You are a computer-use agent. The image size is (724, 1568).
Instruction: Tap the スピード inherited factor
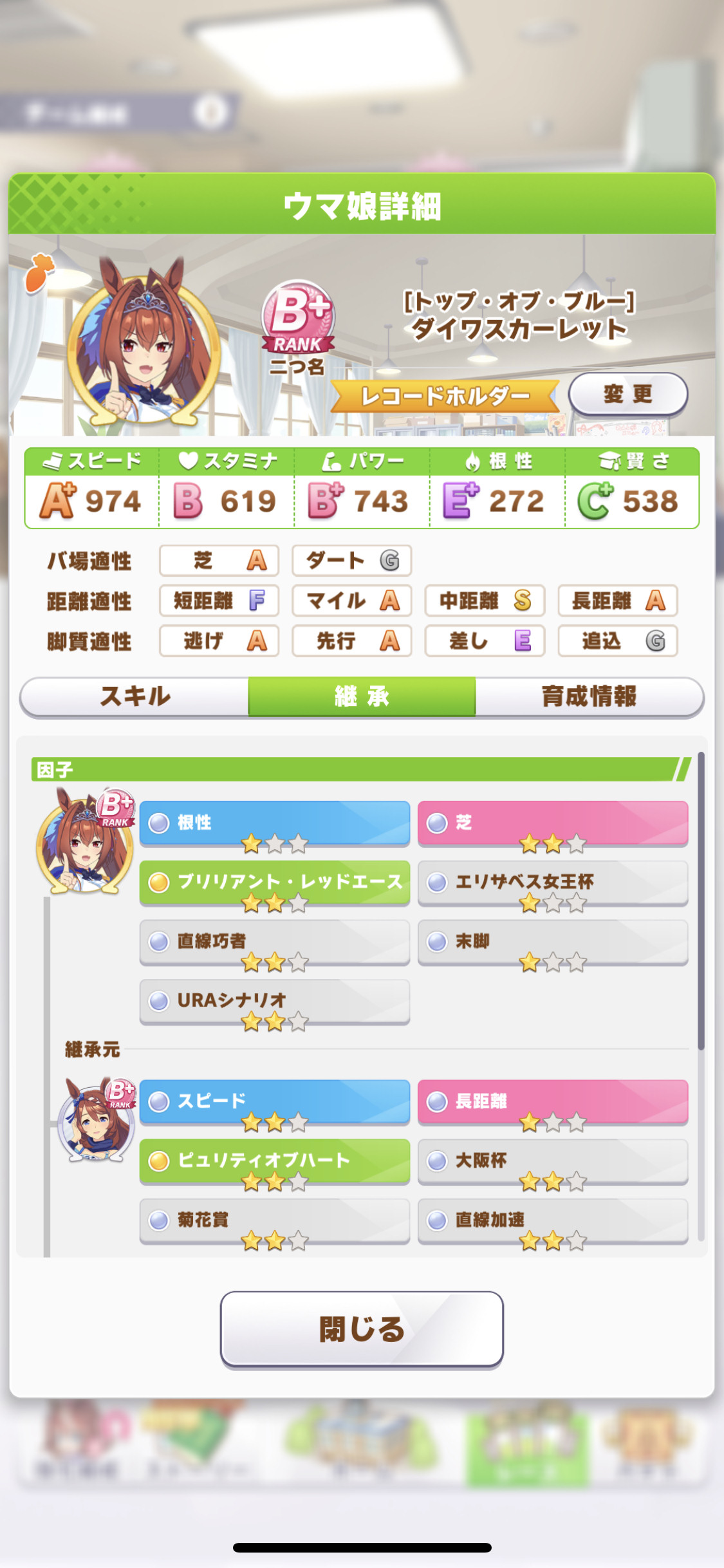275,1102
